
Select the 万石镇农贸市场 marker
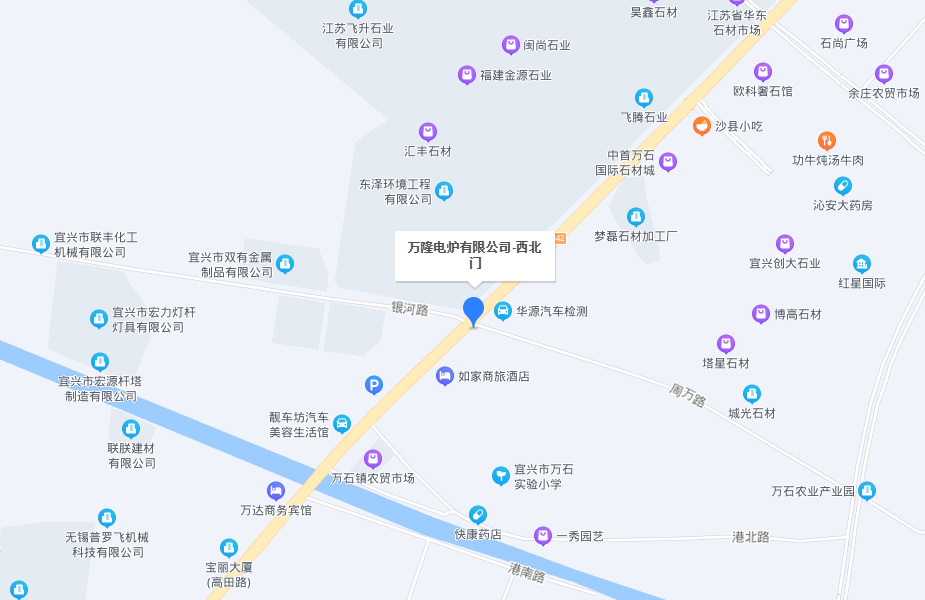pos(373,459)
